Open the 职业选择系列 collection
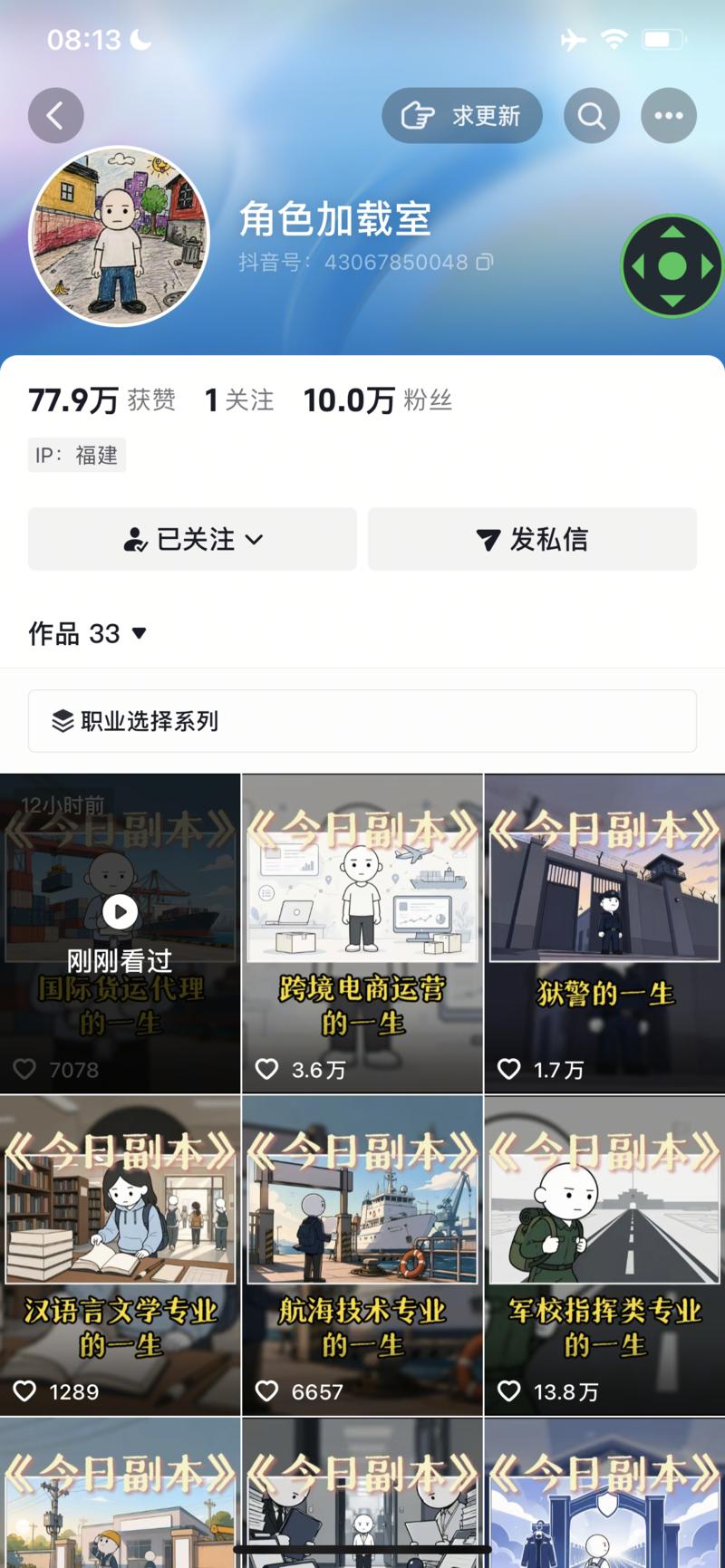725x1568 pixels. point(362,721)
